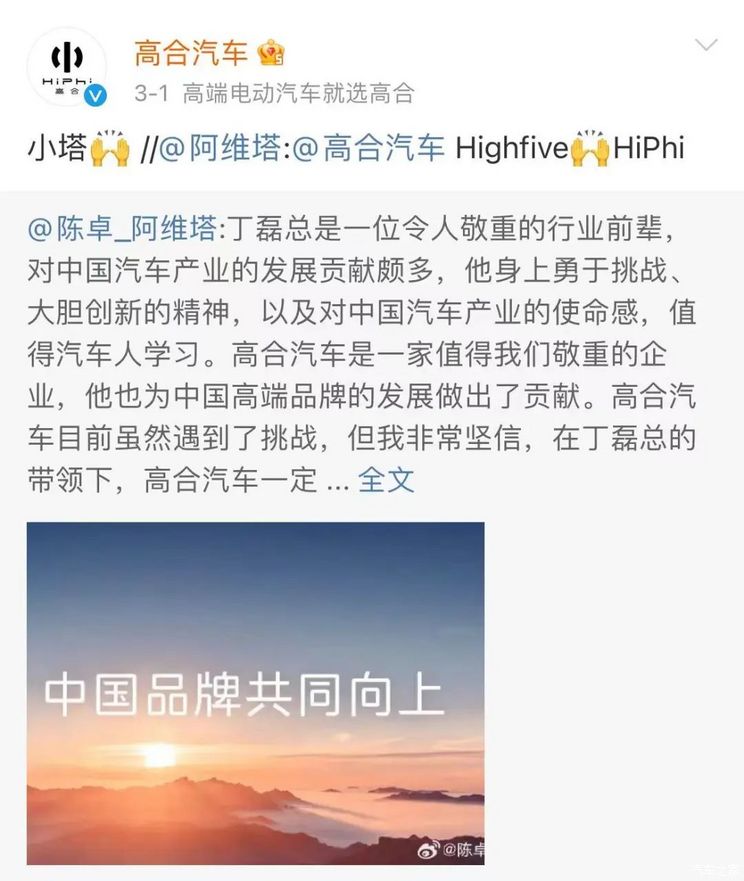This screenshot has height=881, width=744.
Task: Open the @阿维塔 mention
Action: [x=220, y=149]
